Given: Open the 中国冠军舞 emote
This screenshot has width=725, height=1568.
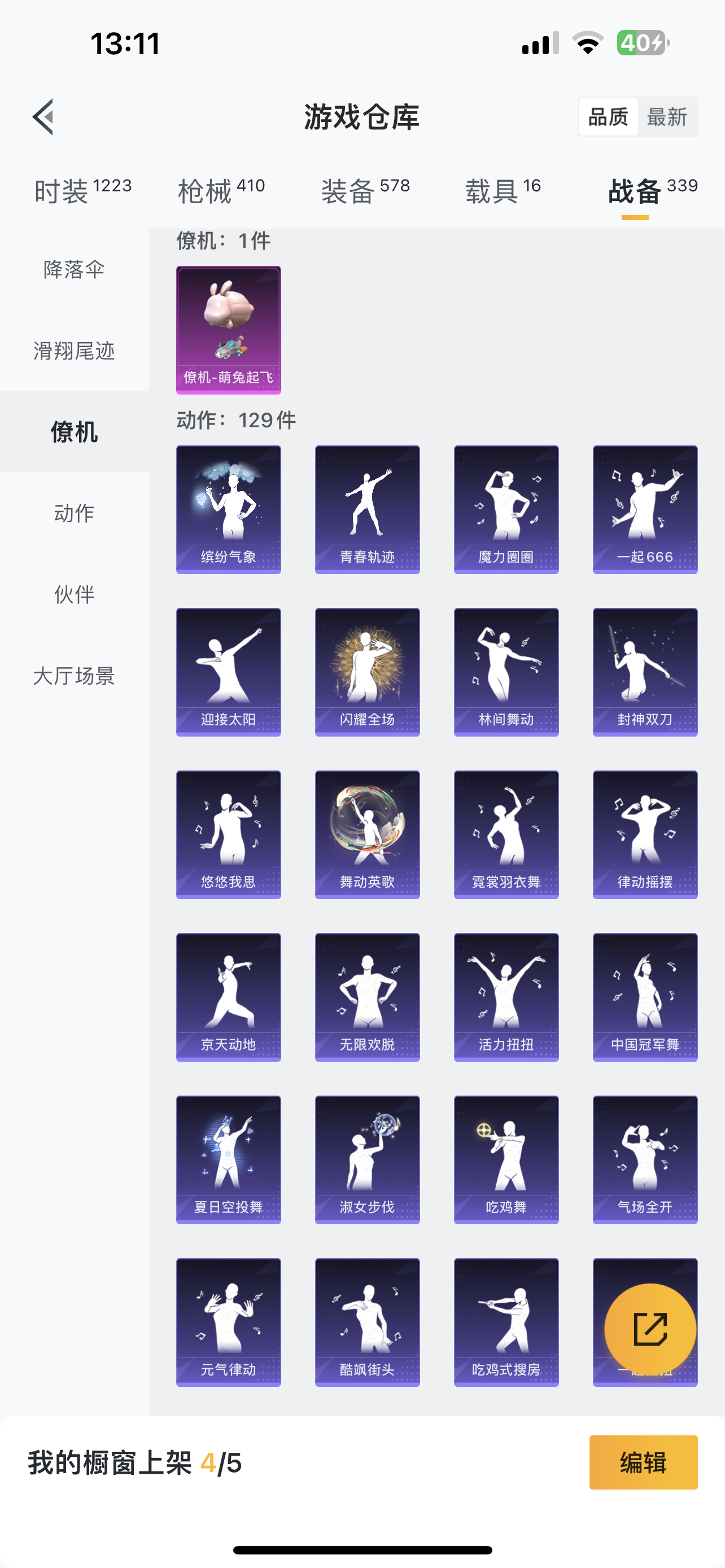Looking at the screenshot, I should [x=645, y=996].
